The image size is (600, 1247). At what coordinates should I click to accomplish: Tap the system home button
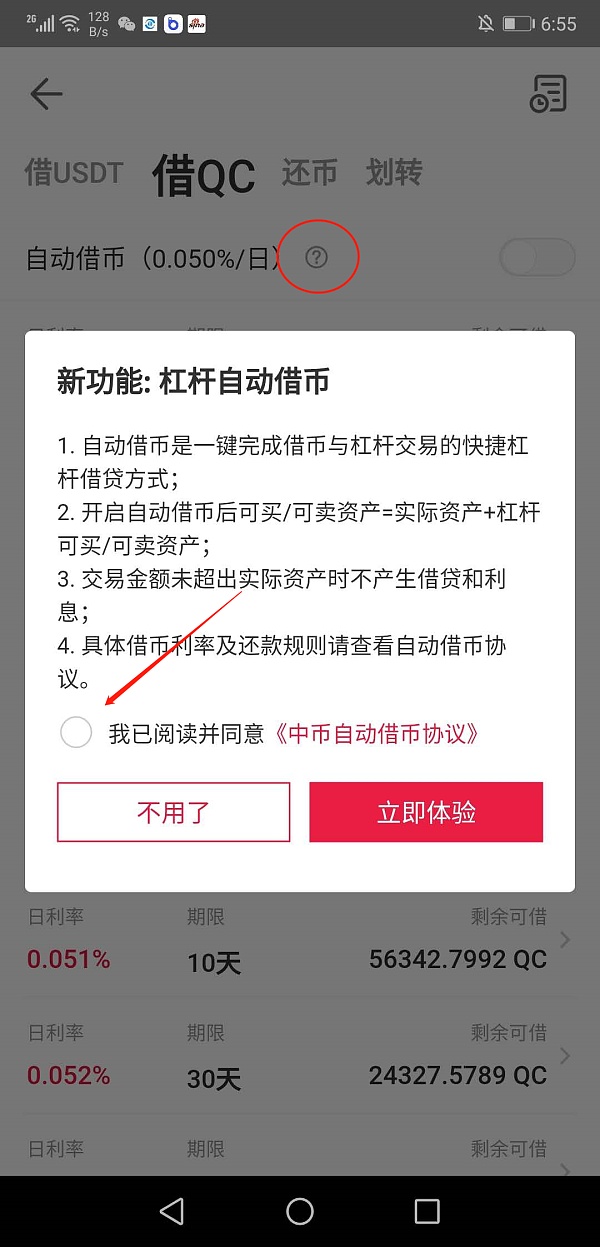[x=300, y=1211]
